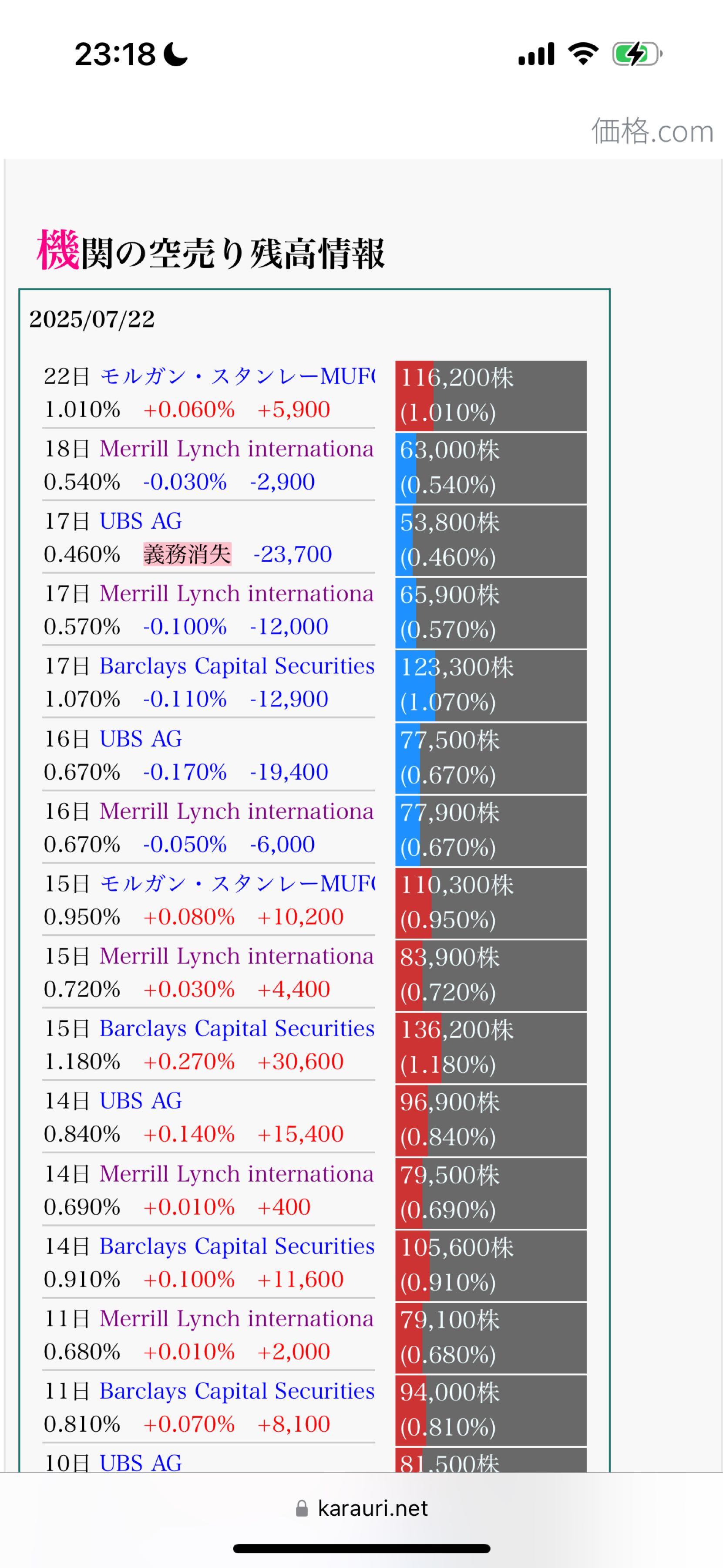Screen dimensions: 723x1568
Task: Tap the cellular signal strength icon
Action: click(538, 54)
